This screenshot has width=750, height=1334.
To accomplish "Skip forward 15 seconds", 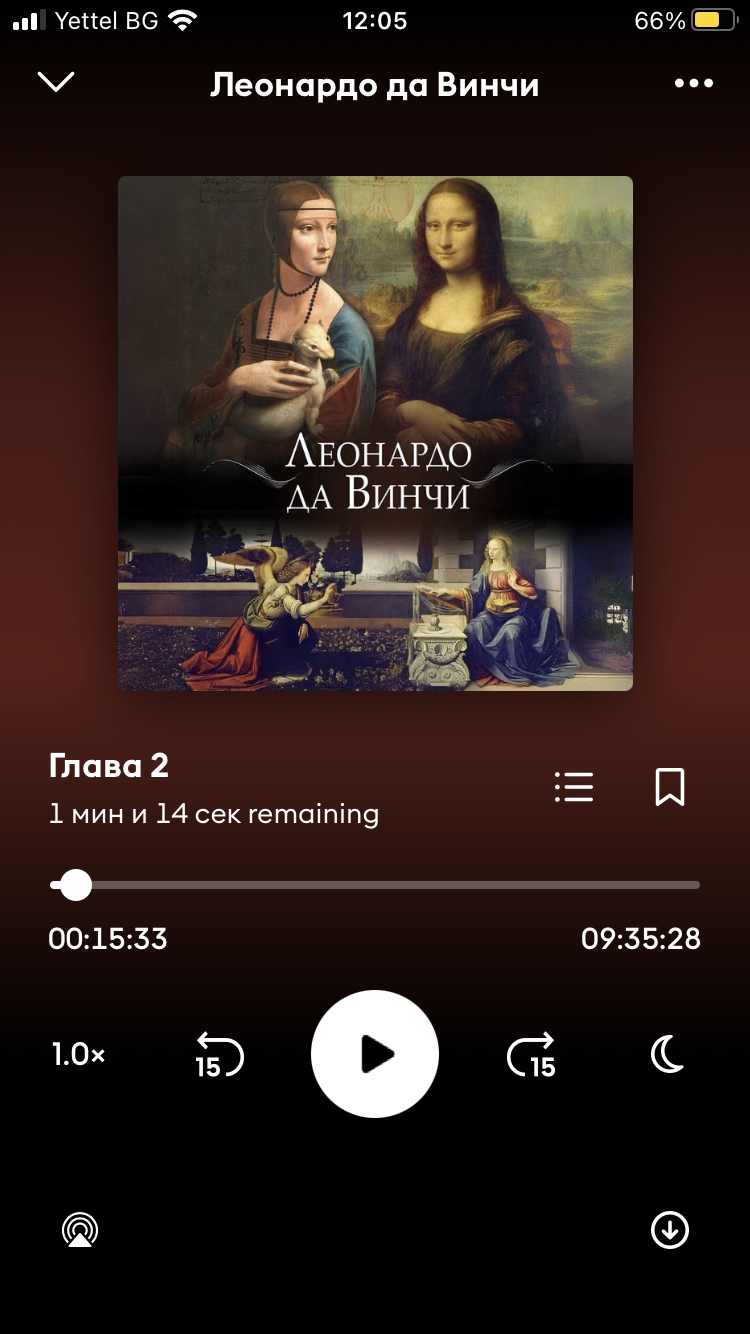I will 531,1055.
